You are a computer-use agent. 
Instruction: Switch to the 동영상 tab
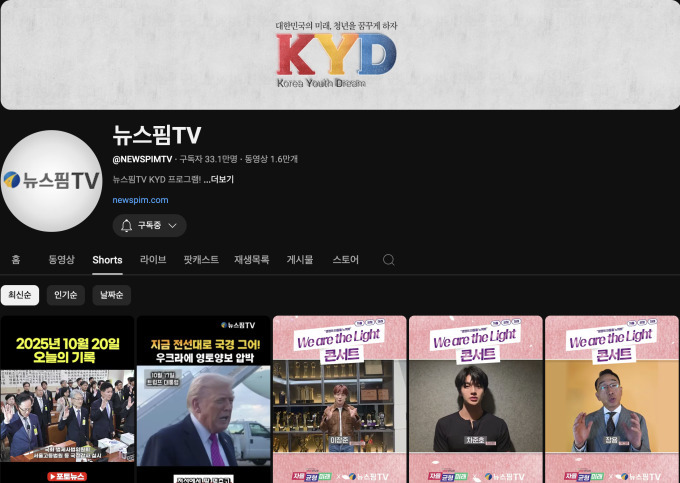point(61,260)
